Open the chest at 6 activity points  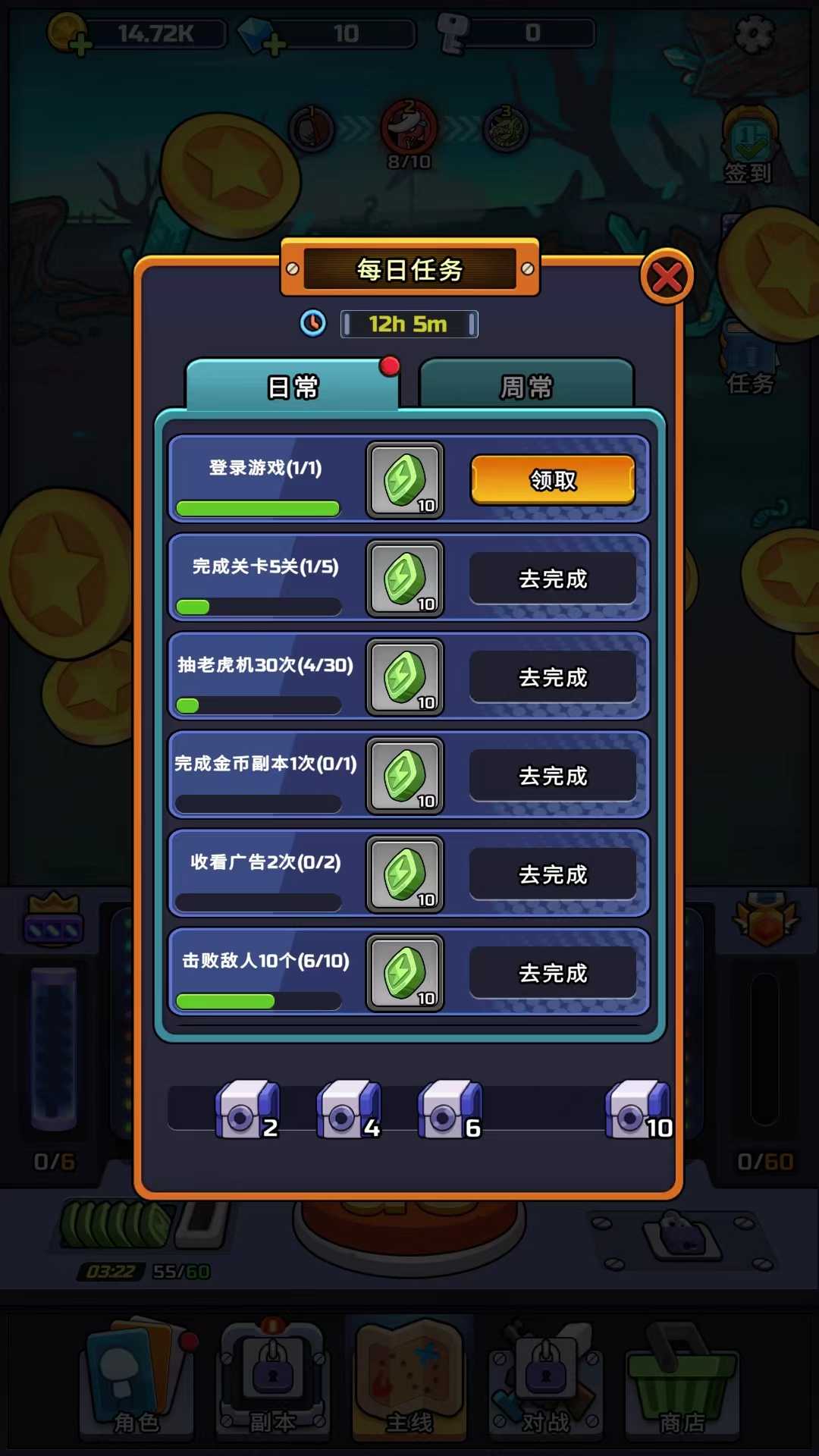pyautogui.click(x=449, y=1111)
